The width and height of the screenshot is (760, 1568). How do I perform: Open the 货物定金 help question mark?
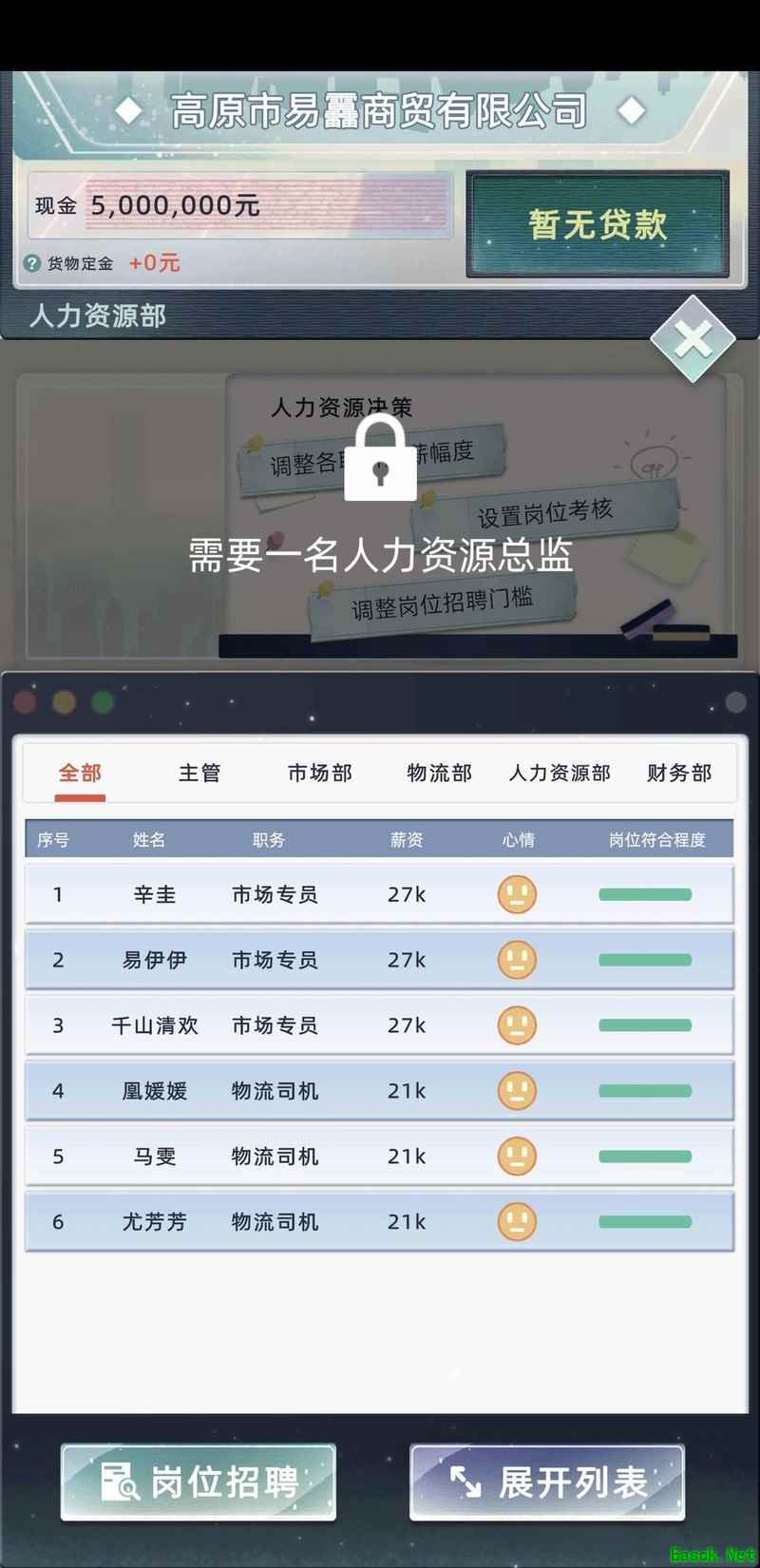pos(32,263)
